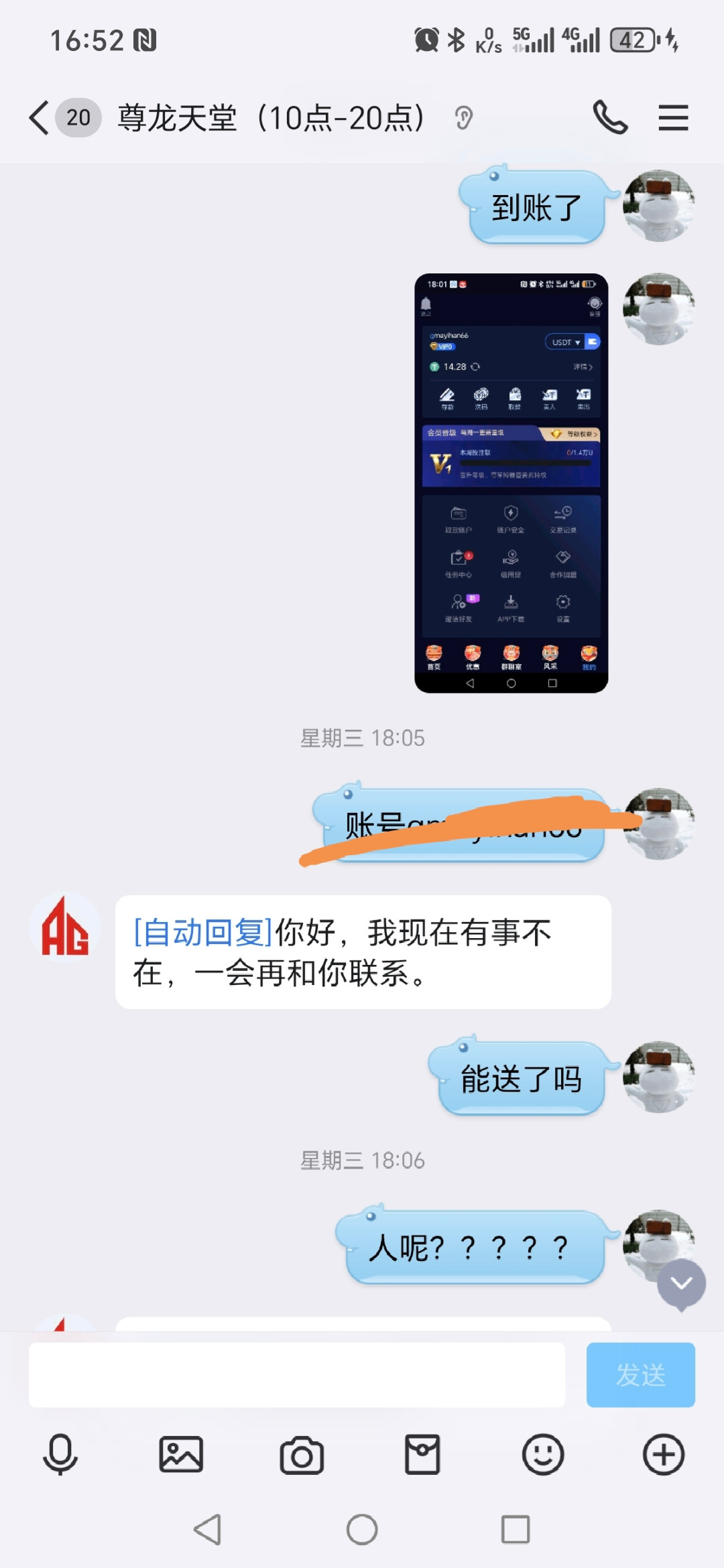Screen dimensions: 724x1568
Task: Jump to latest messages with down arrow
Action: coord(681,1283)
